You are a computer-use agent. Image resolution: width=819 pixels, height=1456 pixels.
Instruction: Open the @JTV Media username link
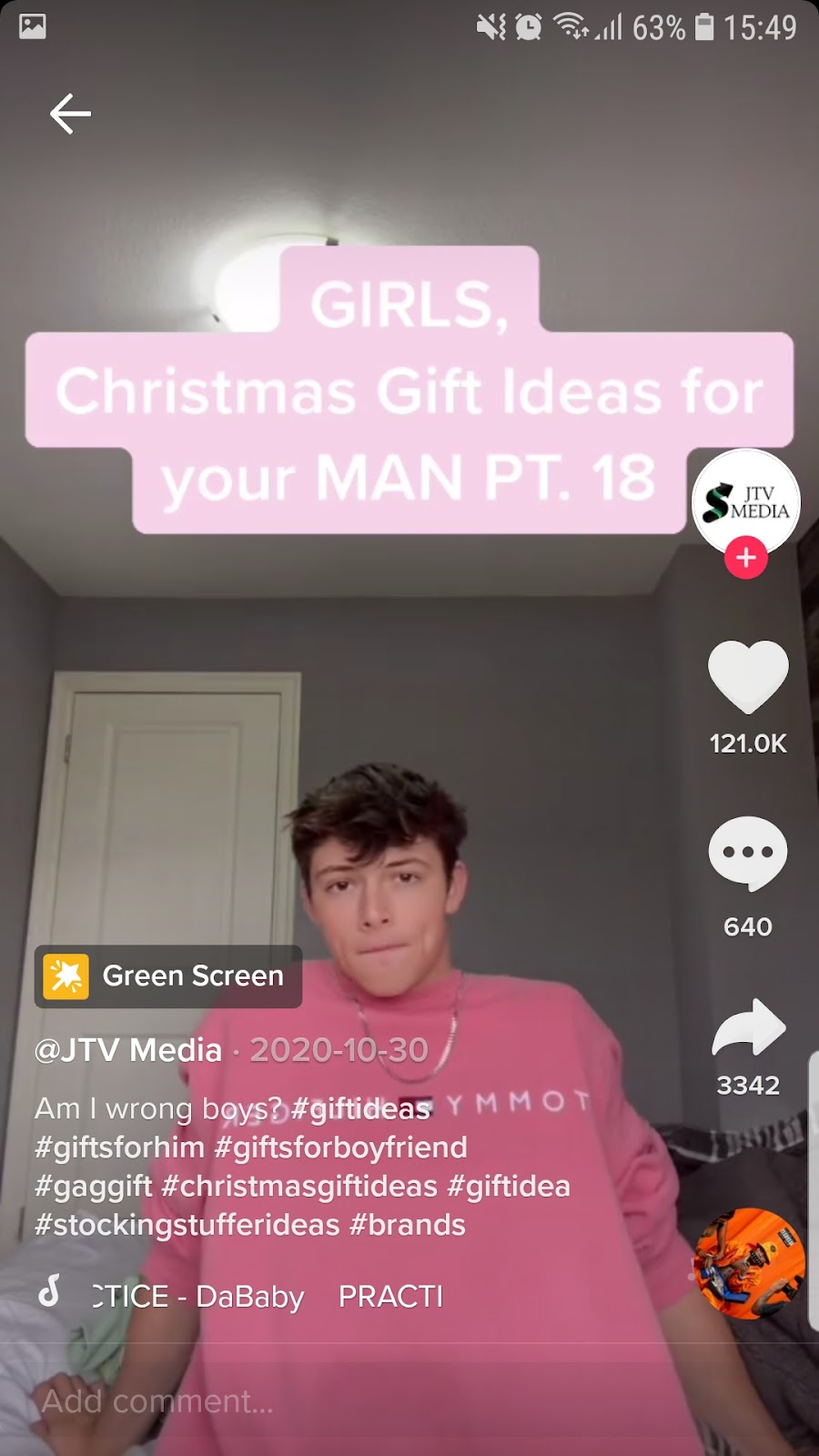click(128, 1050)
